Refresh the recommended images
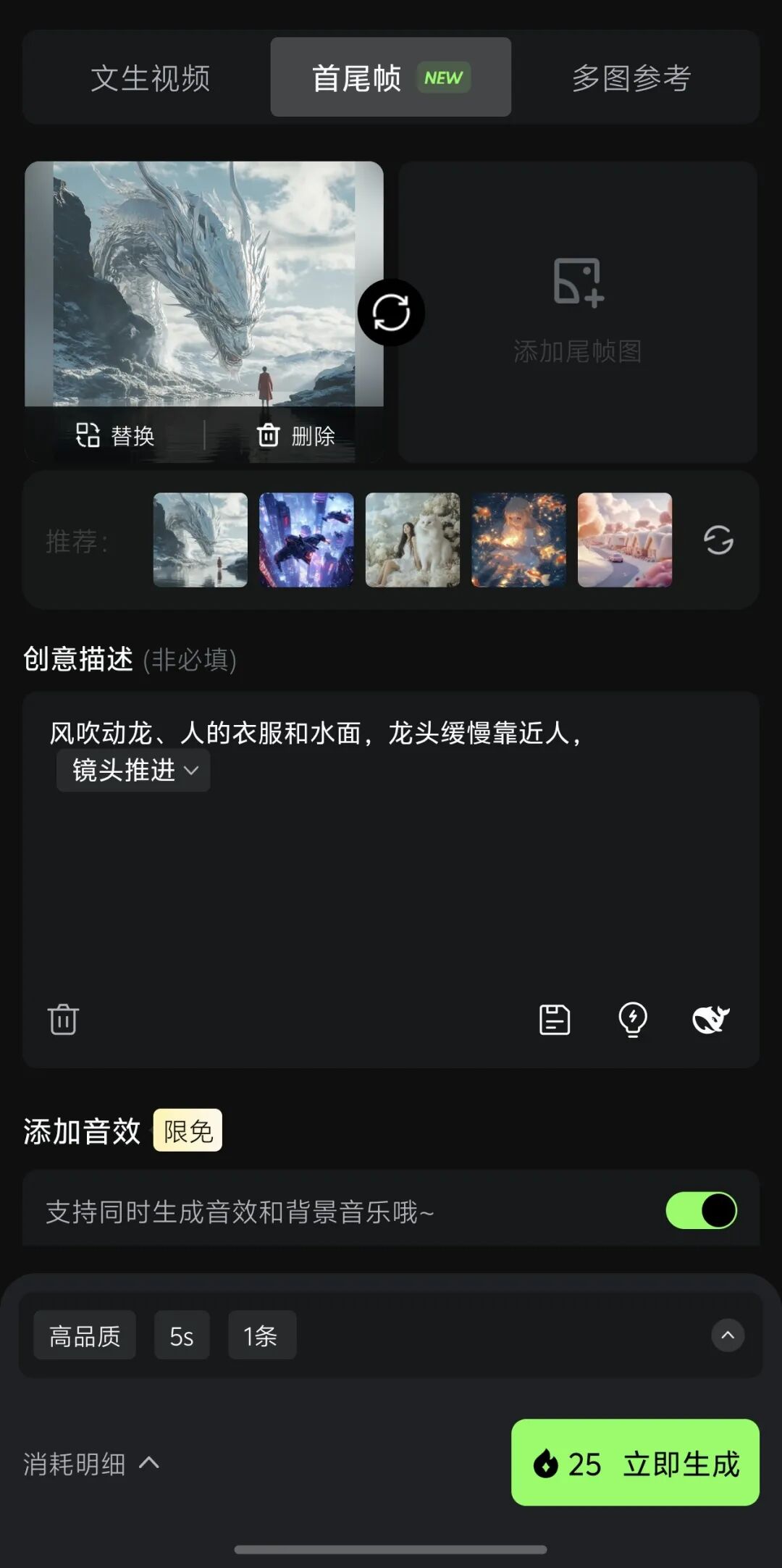The height and width of the screenshot is (1568, 782). [718, 540]
